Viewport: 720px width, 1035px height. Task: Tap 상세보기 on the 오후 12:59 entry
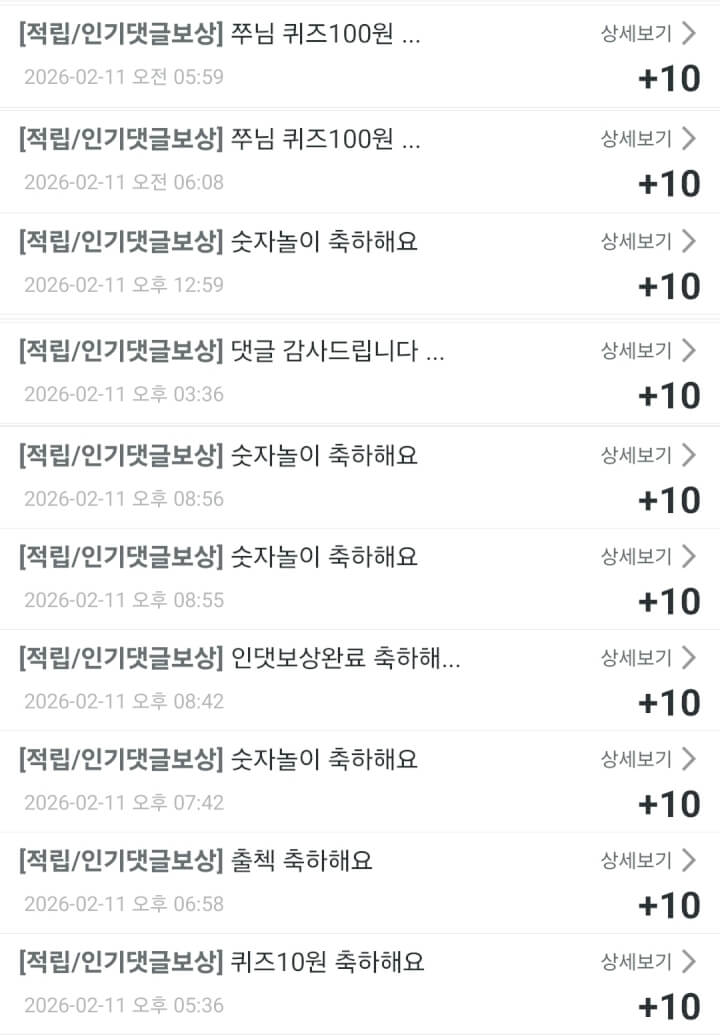coord(647,241)
